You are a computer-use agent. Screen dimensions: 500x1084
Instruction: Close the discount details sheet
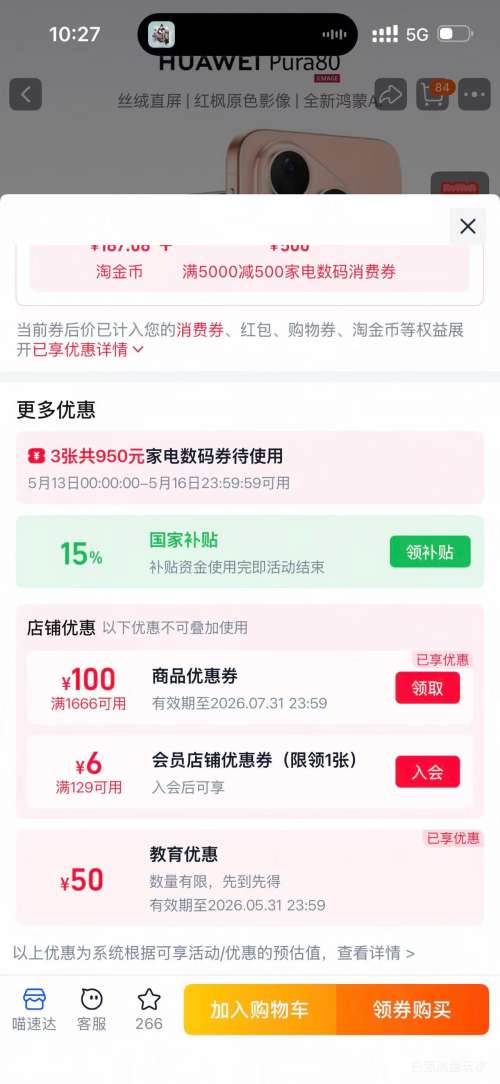point(467,226)
